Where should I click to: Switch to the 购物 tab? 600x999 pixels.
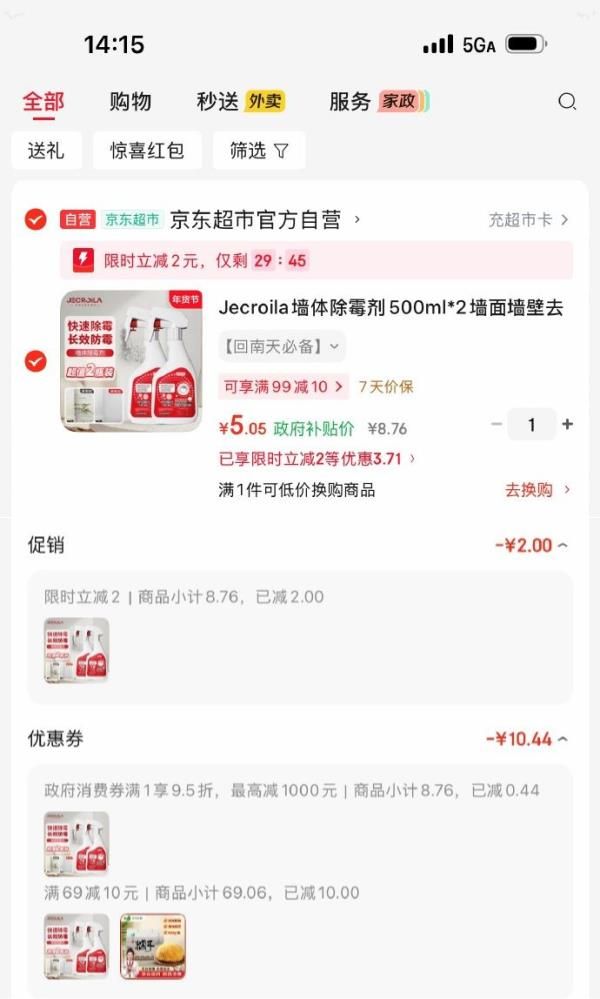130,101
